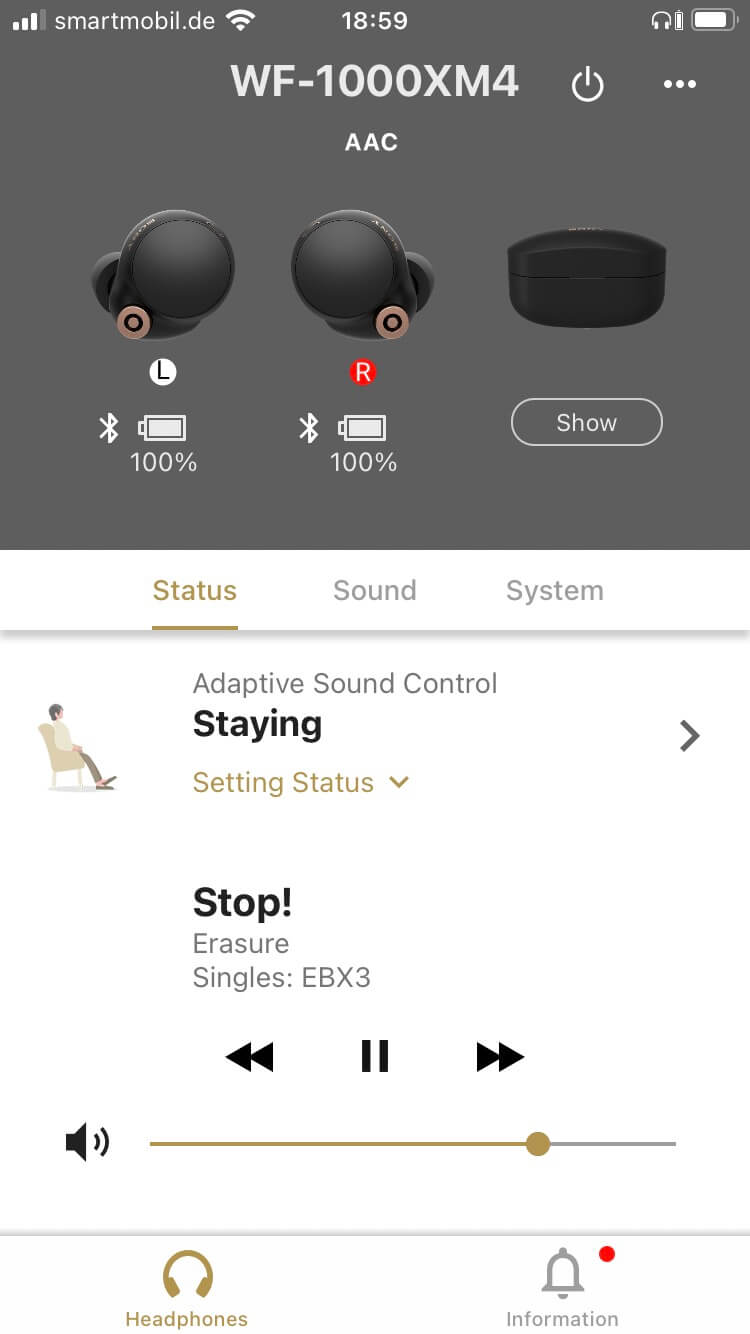The width and height of the screenshot is (750, 1334).
Task: Pause the song Stop!
Action: point(375,1056)
